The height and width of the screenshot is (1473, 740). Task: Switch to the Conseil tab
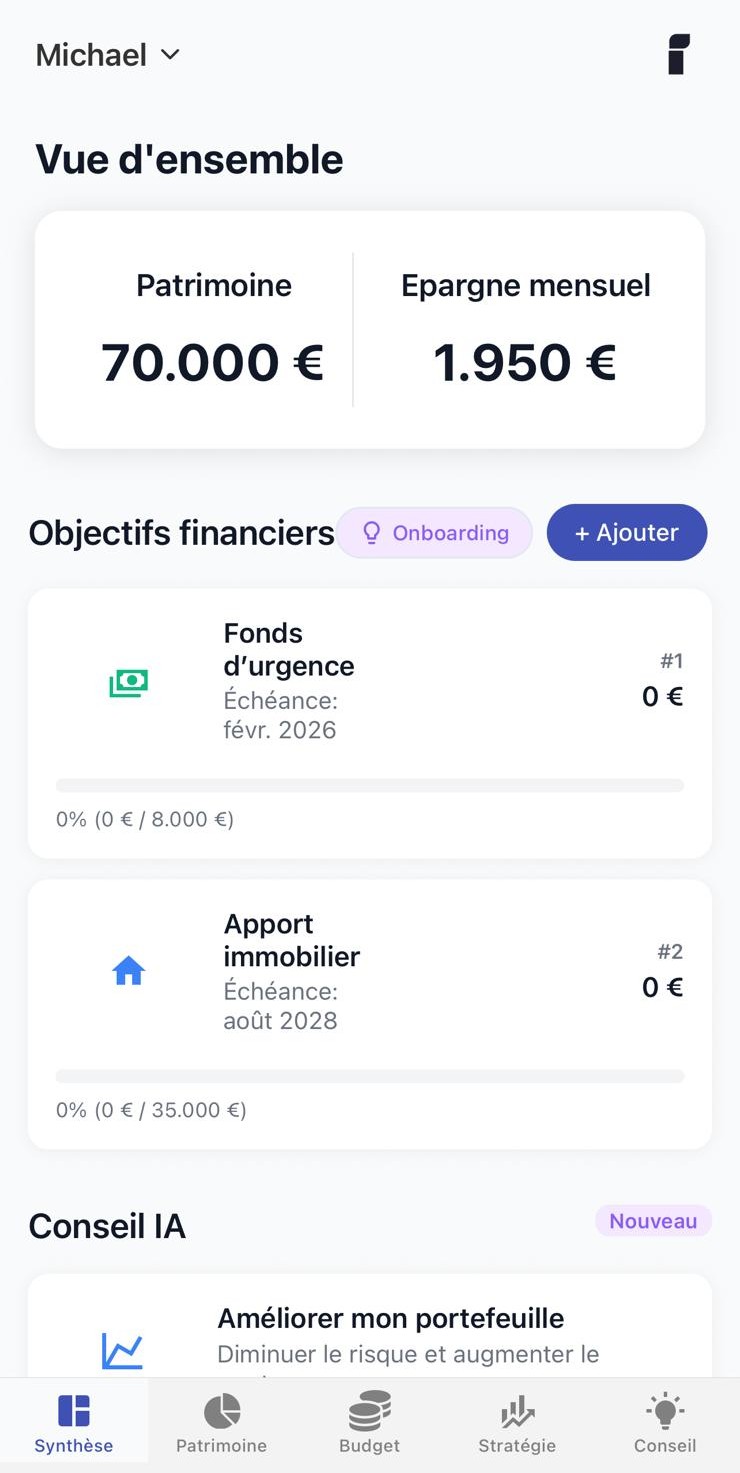[665, 1424]
